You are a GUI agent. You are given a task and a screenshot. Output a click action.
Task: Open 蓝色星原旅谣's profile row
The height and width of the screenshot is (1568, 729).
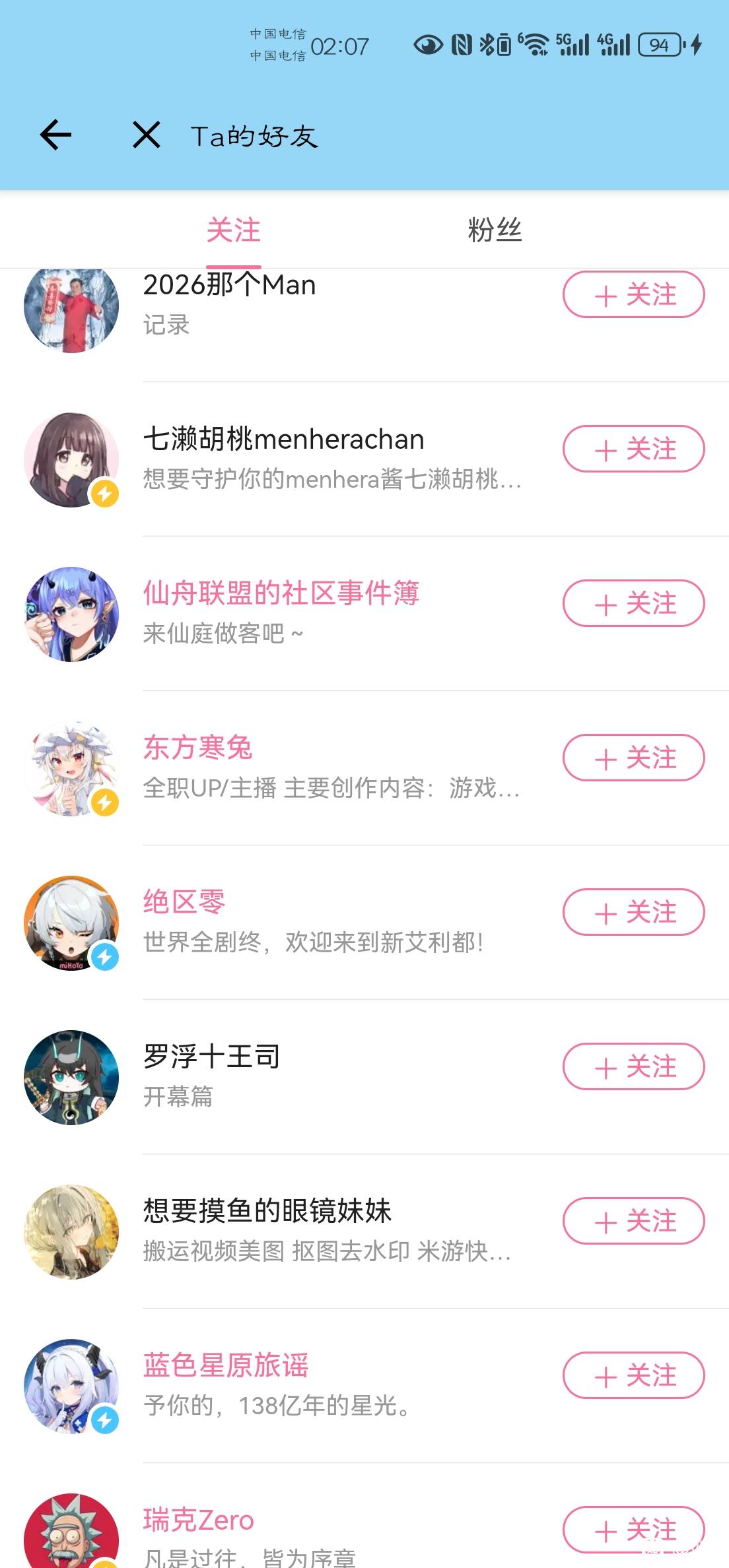coord(226,1366)
